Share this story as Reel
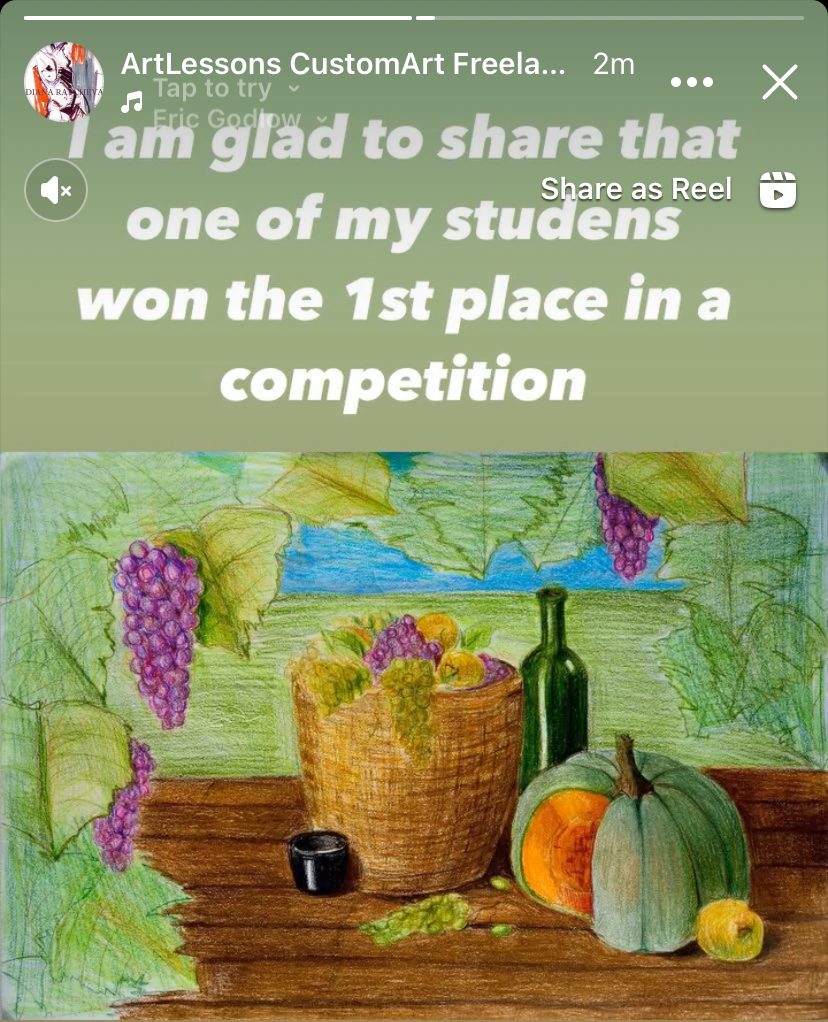The height and width of the screenshot is (1022, 828). pyautogui.click(x=668, y=189)
